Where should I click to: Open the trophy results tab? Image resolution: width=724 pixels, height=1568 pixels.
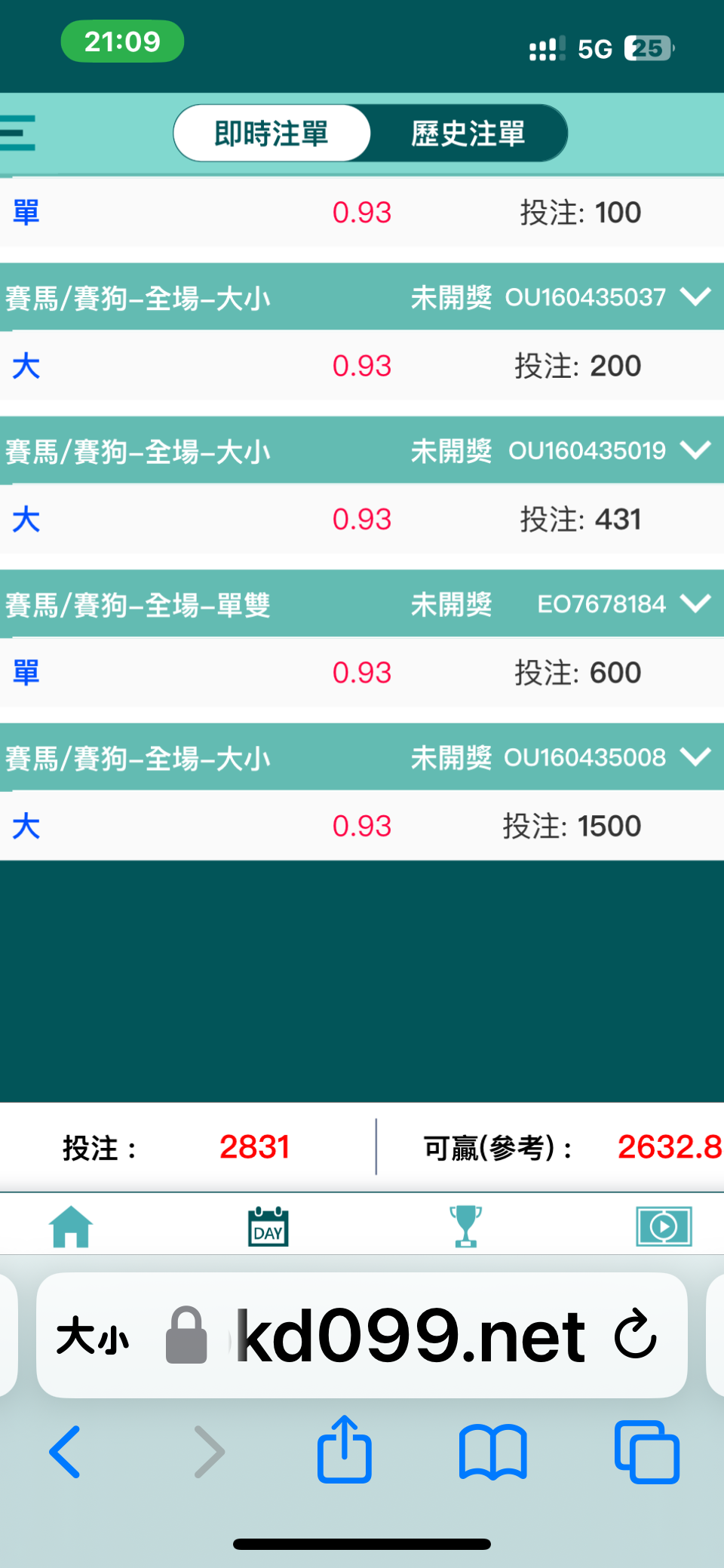tap(465, 1226)
